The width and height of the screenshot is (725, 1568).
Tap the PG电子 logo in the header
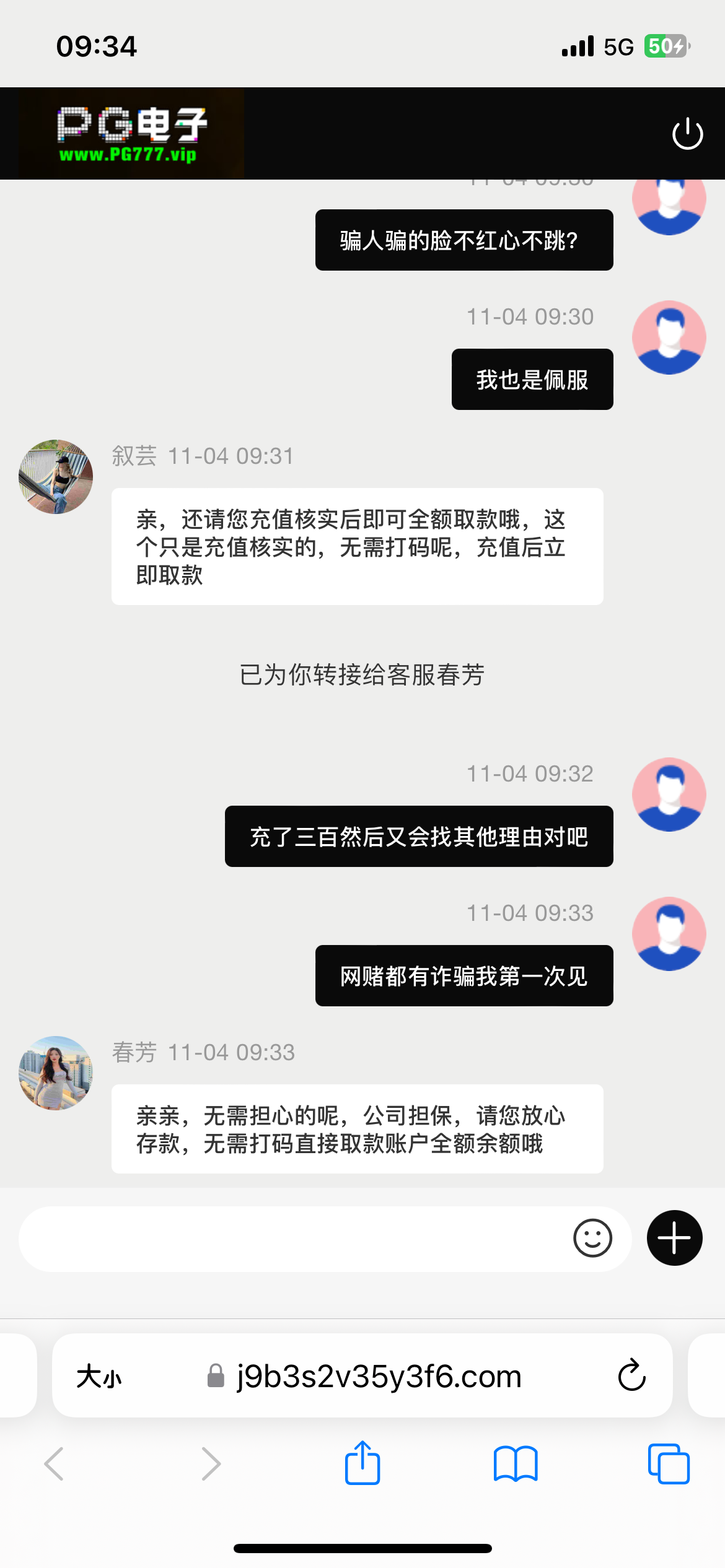pos(131,132)
